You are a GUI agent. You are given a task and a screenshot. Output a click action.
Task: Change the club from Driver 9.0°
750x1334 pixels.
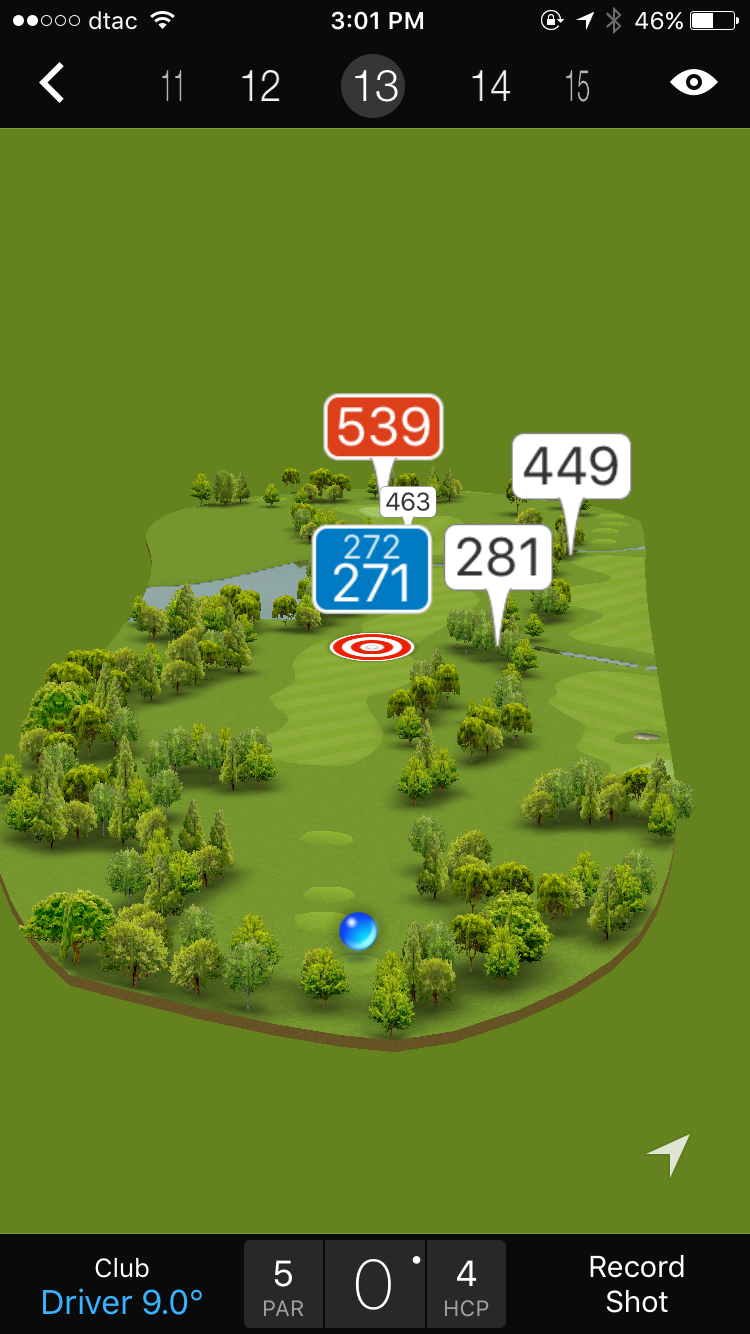click(x=122, y=1286)
